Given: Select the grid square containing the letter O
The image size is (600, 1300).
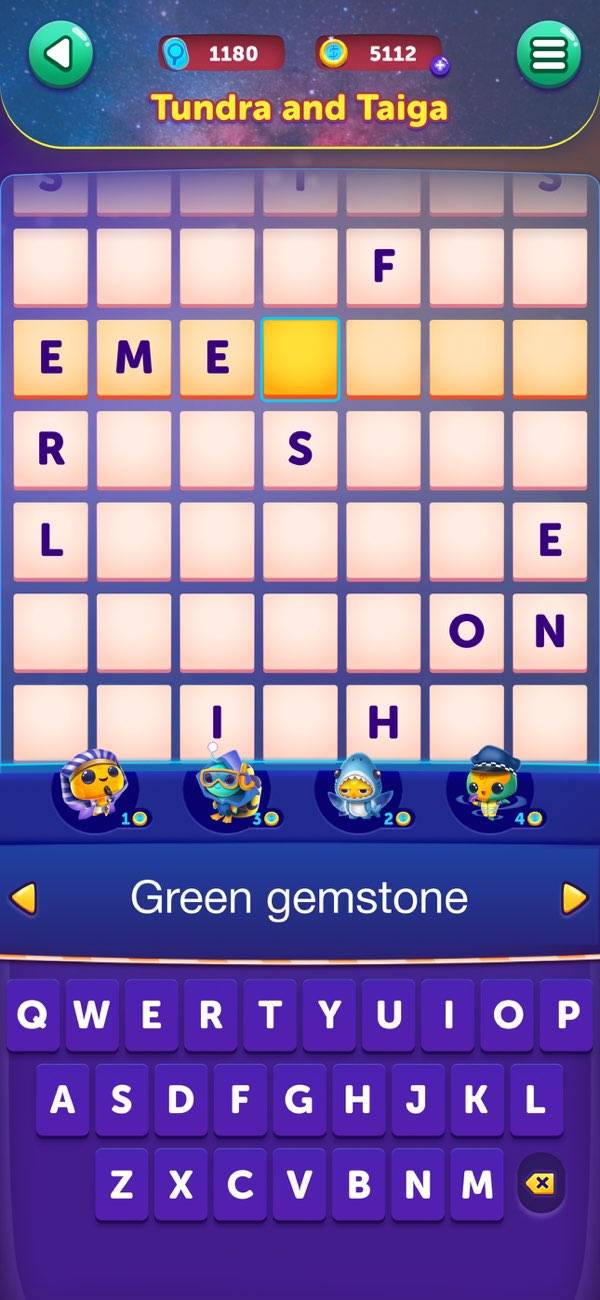Looking at the screenshot, I should (x=466, y=631).
